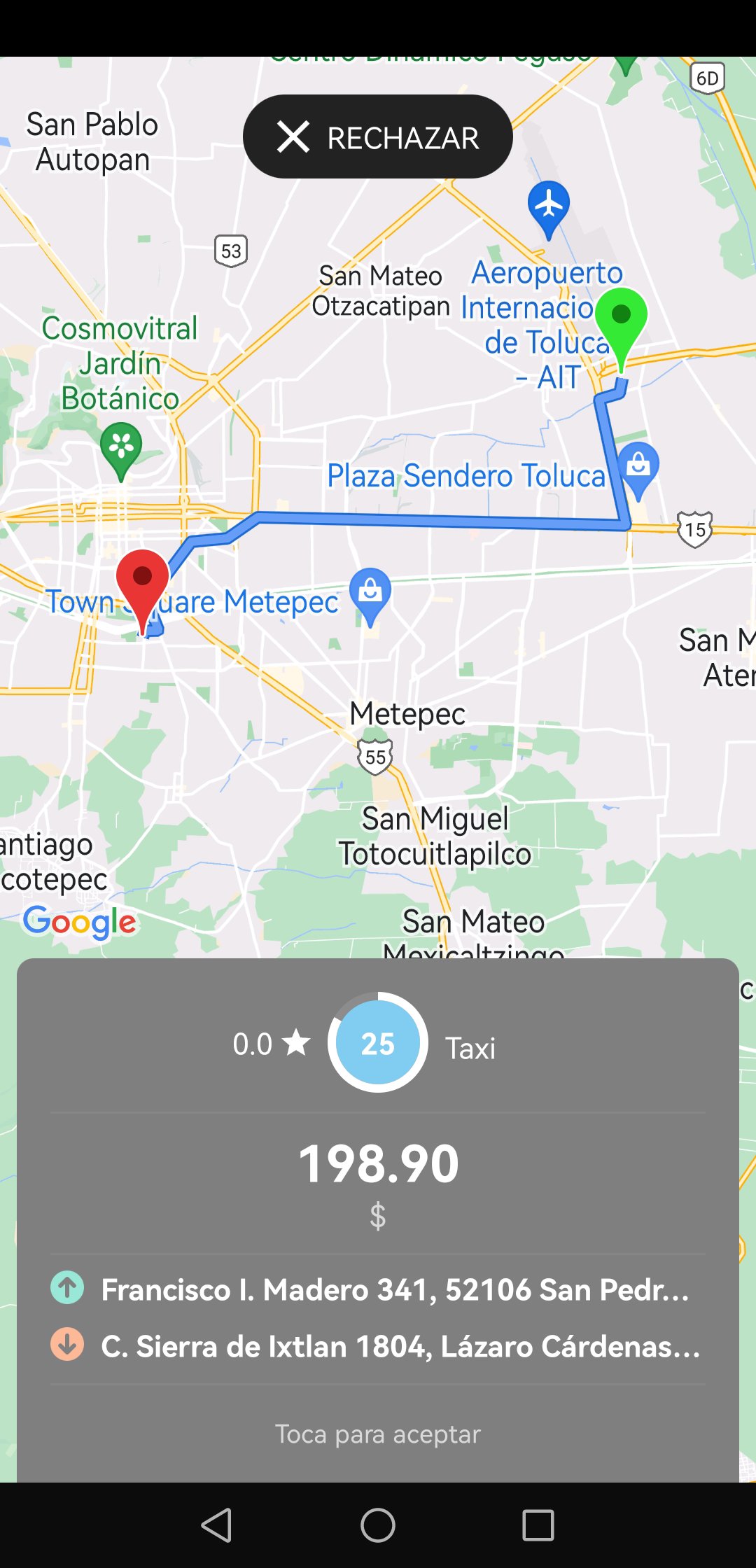Open the Aeropuerto Internacional de Toluca marker
756x1568 pixels.
[548, 206]
